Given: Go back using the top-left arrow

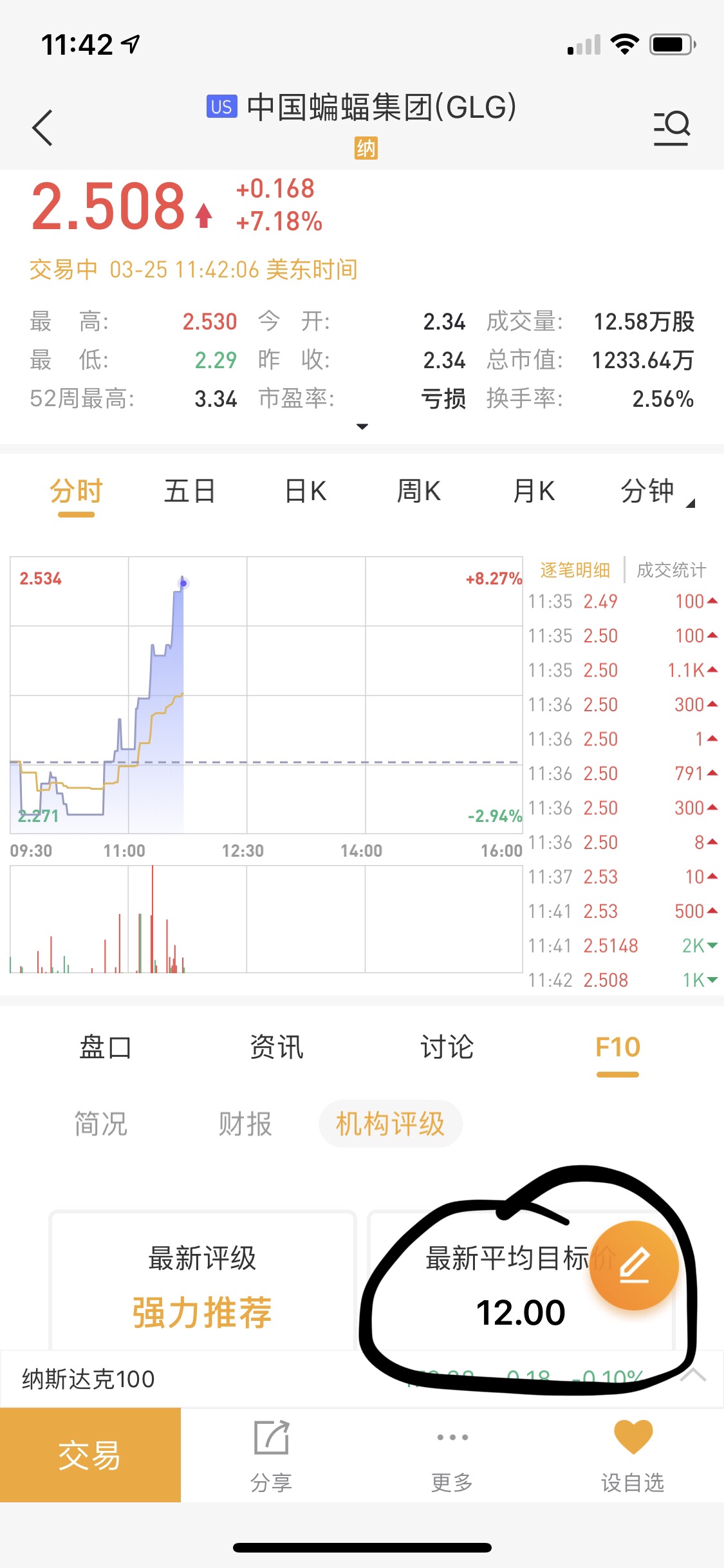Looking at the screenshot, I should (x=42, y=127).
